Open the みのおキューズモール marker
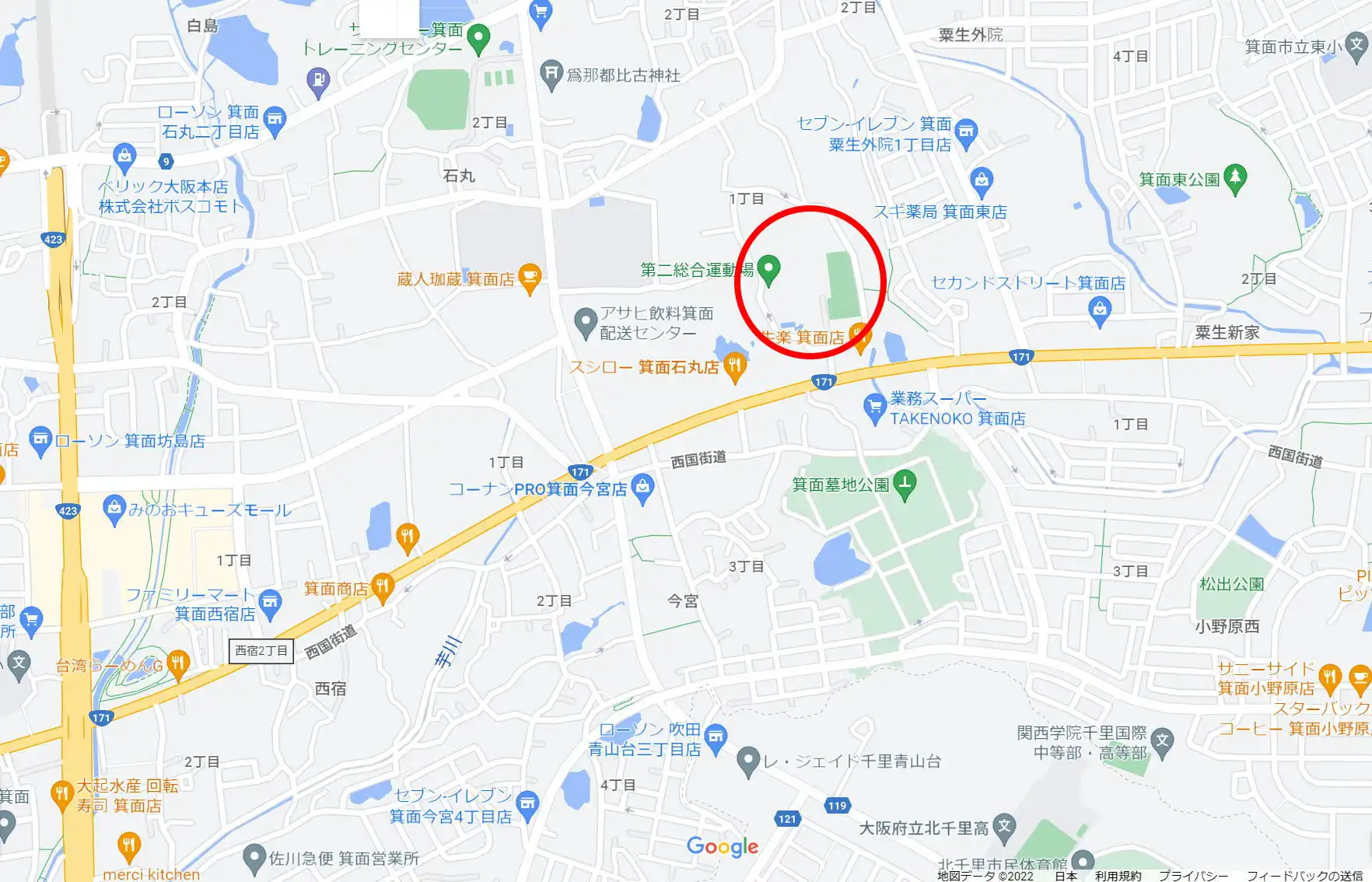This screenshot has width=1372, height=882. point(114,509)
